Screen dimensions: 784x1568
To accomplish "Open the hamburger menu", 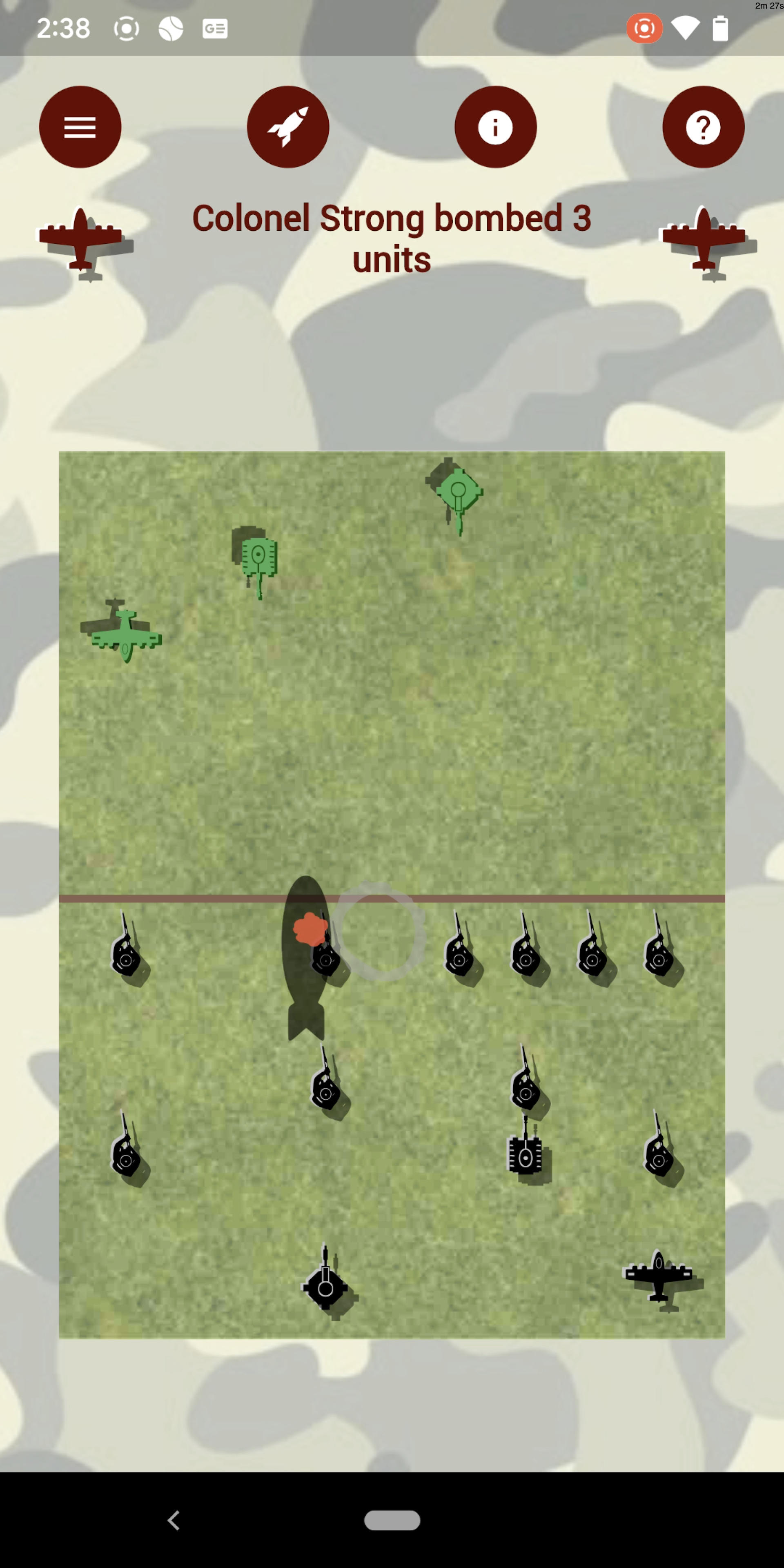I will [80, 127].
